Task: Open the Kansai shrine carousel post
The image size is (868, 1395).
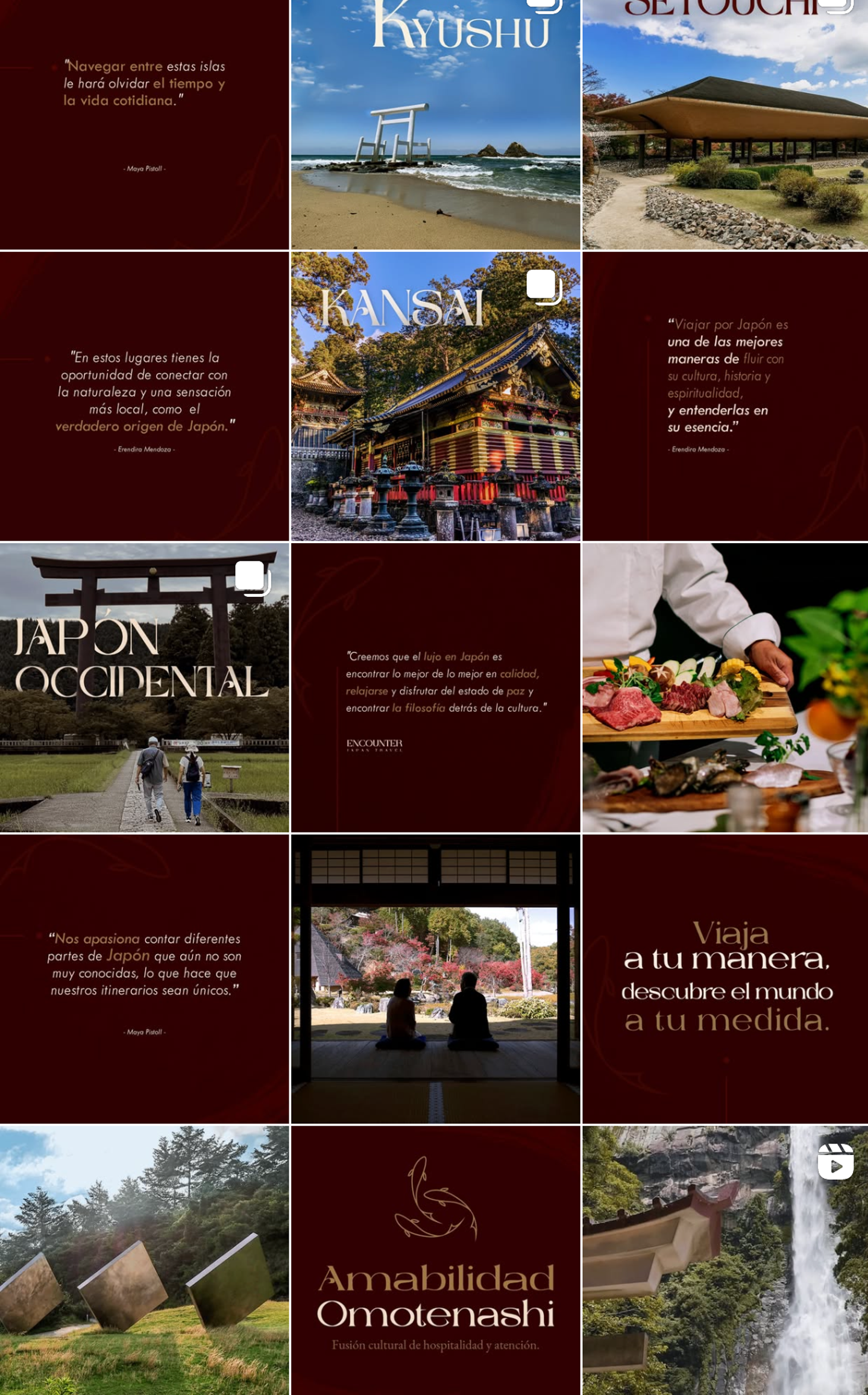Action: click(435, 395)
